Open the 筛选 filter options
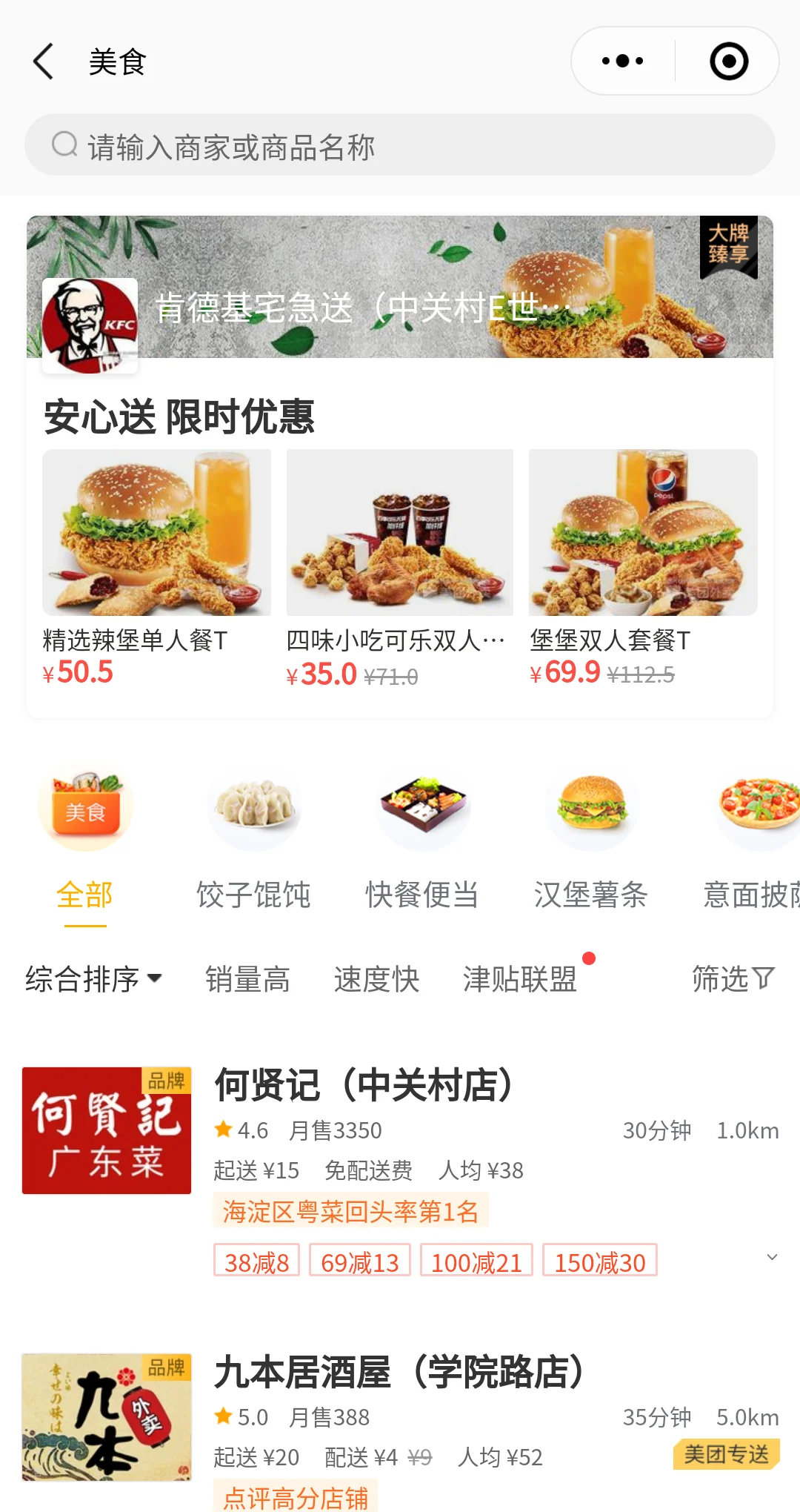The width and height of the screenshot is (800, 1512). tap(733, 979)
